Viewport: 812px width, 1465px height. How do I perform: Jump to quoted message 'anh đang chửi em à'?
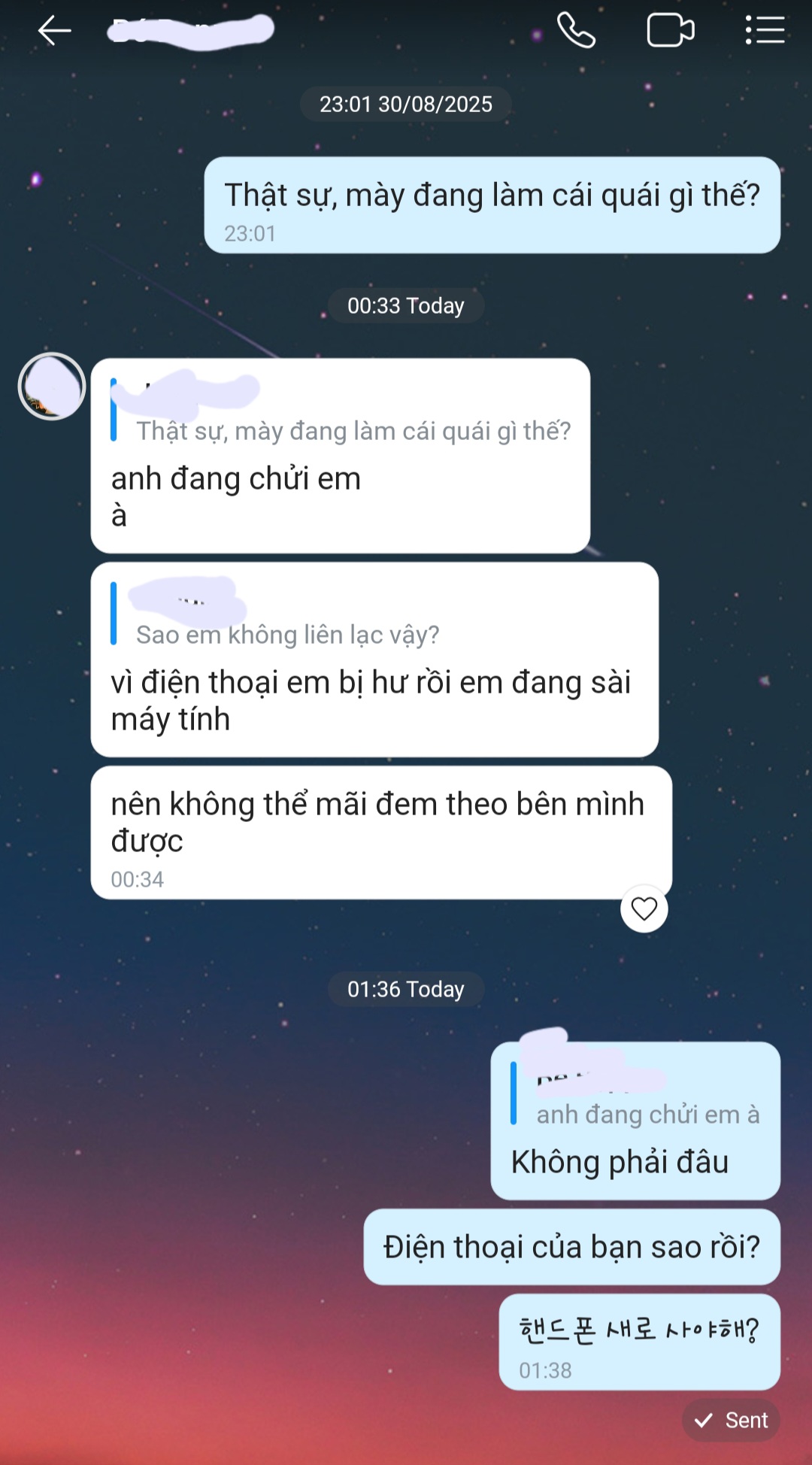(x=647, y=1114)
